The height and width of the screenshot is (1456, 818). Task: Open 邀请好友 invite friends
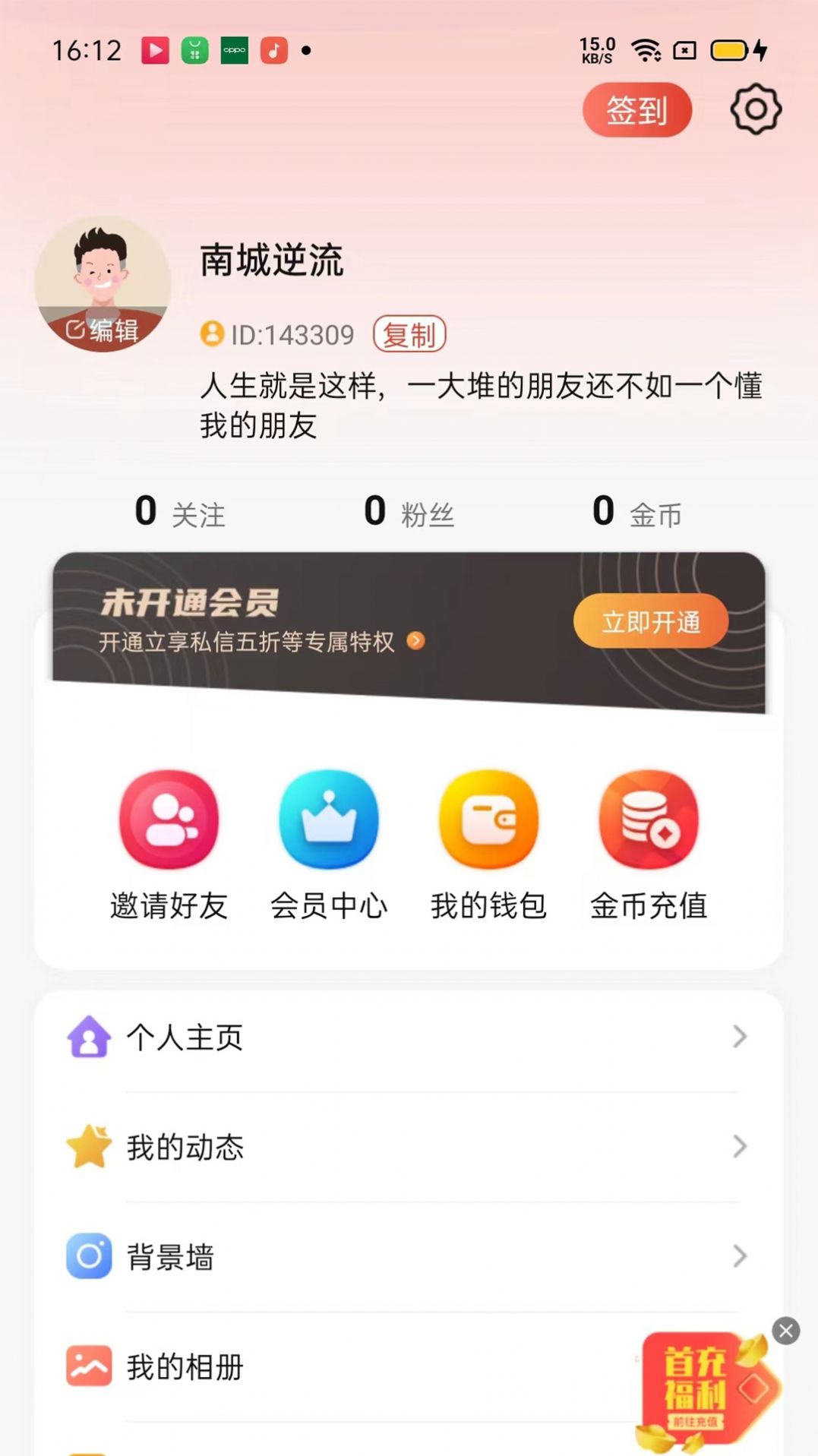pyautogui.click(x=169, y=844)
